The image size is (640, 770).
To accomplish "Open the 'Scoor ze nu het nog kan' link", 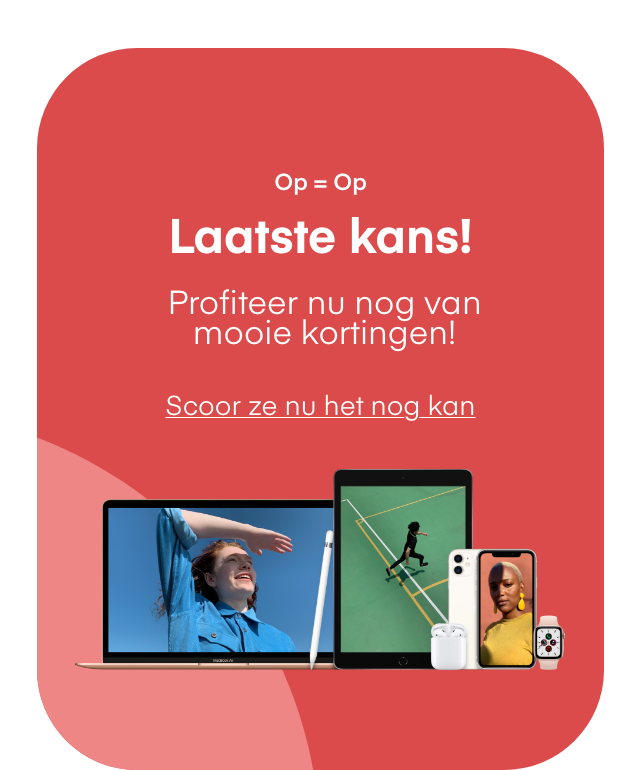I will [x=320, y=406].
